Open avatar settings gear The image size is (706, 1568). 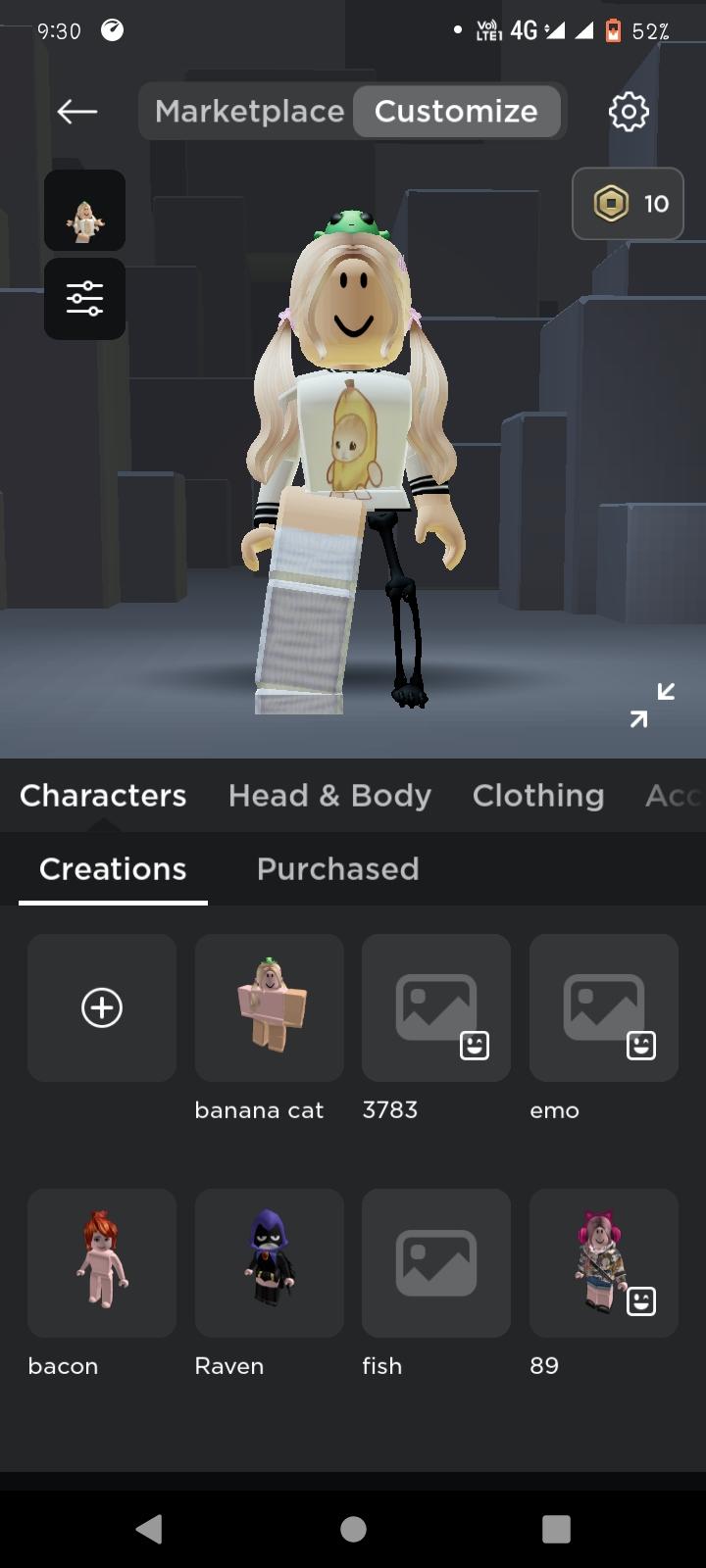click(629, 112)
